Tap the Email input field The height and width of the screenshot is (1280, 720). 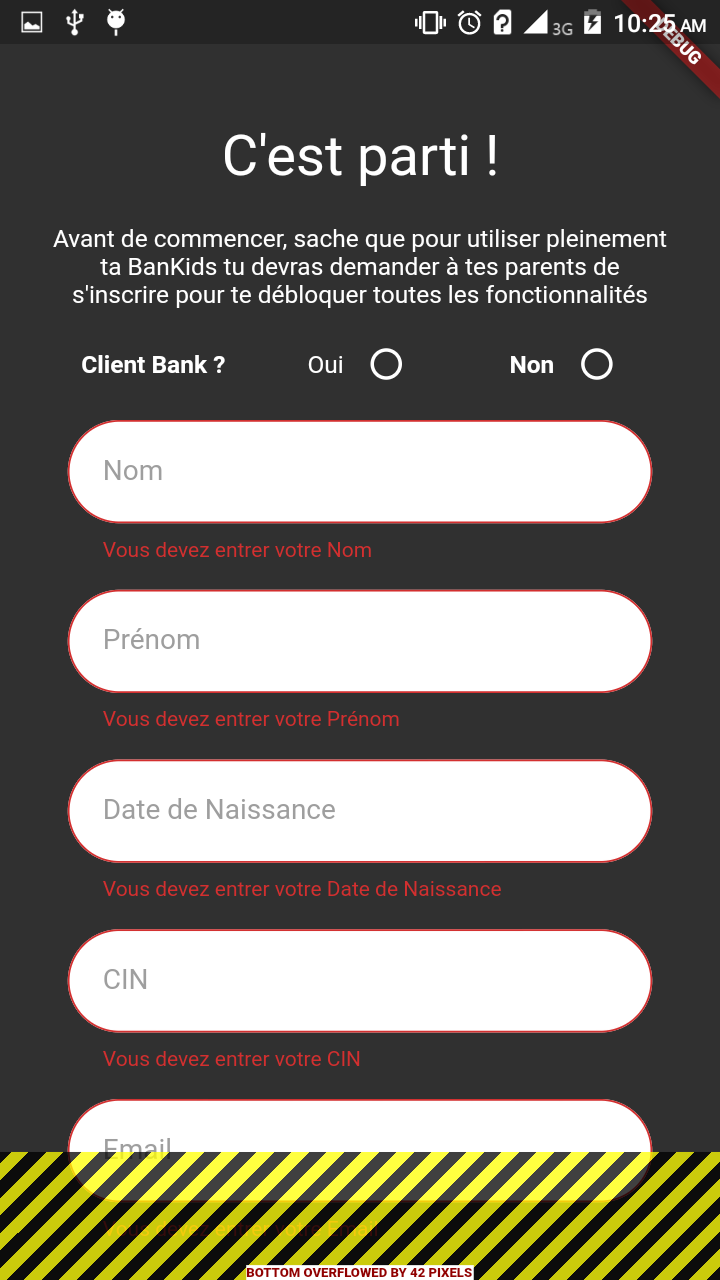[x=360, y=1128]
